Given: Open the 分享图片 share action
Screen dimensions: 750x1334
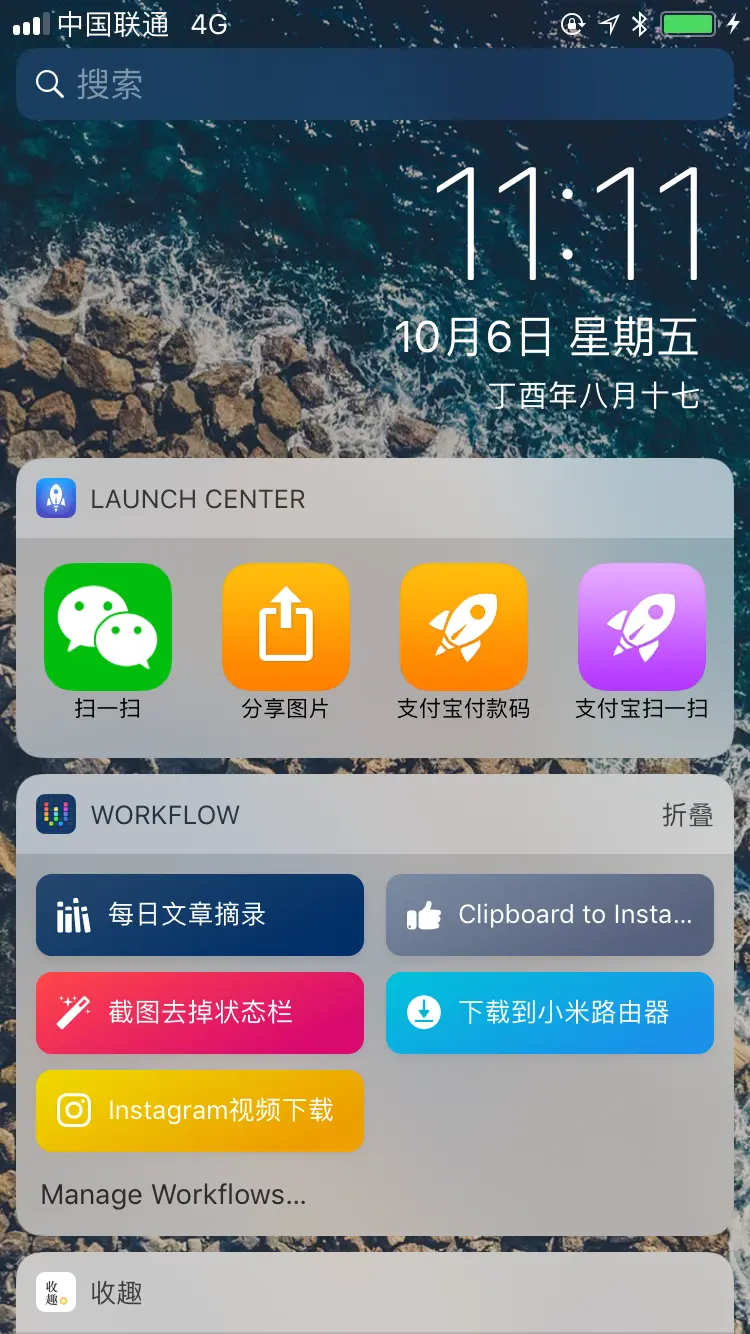Looking at the screenshot, I should [x=286, y=627].
